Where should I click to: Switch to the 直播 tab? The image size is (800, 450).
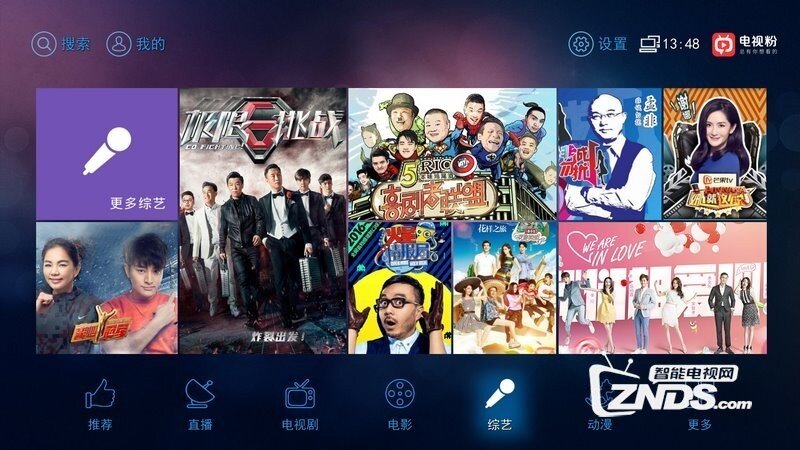click(200, 404)
